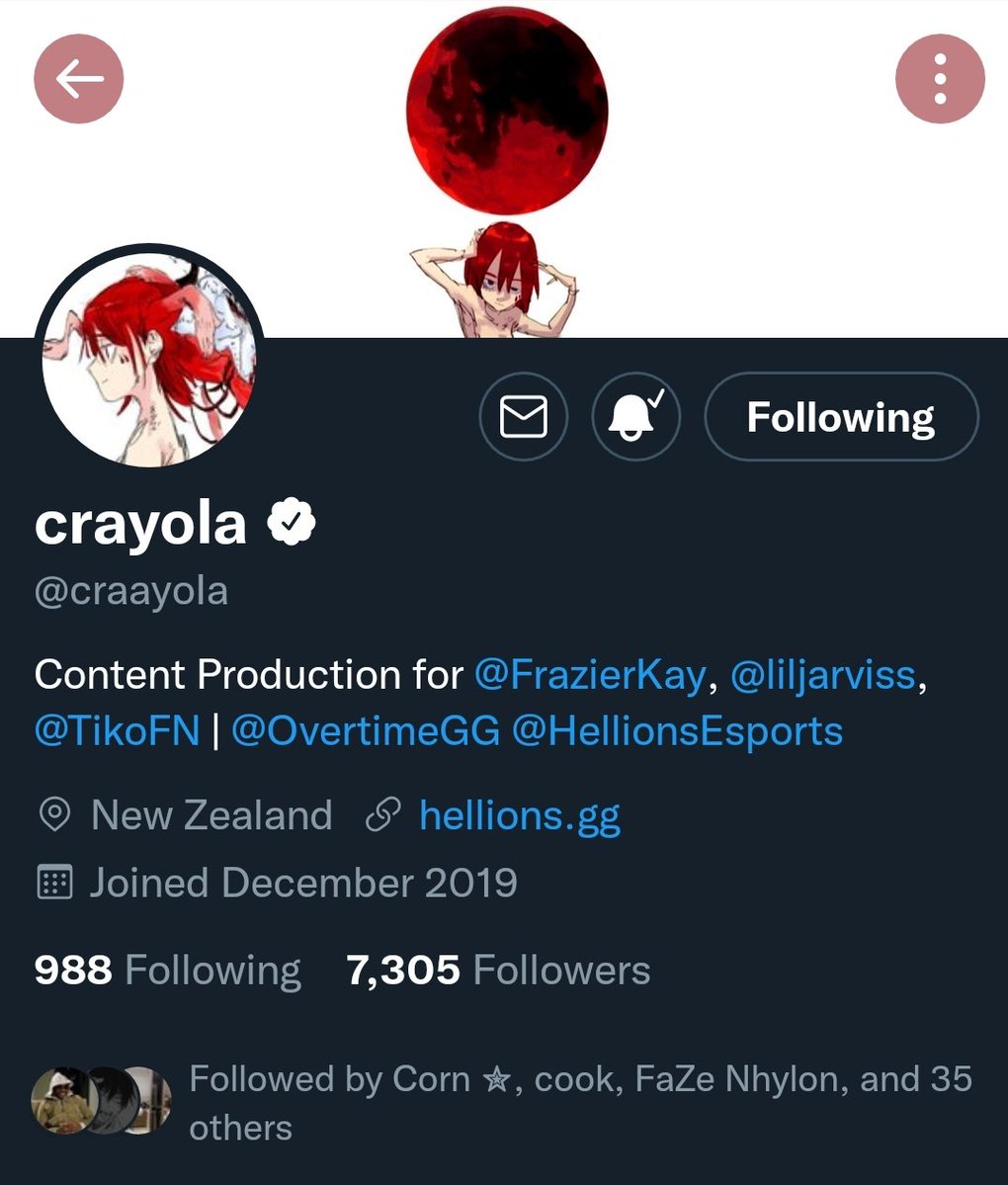Tap the Following button to unfollow
1008x1185 pixels.
tap(841, 417)
